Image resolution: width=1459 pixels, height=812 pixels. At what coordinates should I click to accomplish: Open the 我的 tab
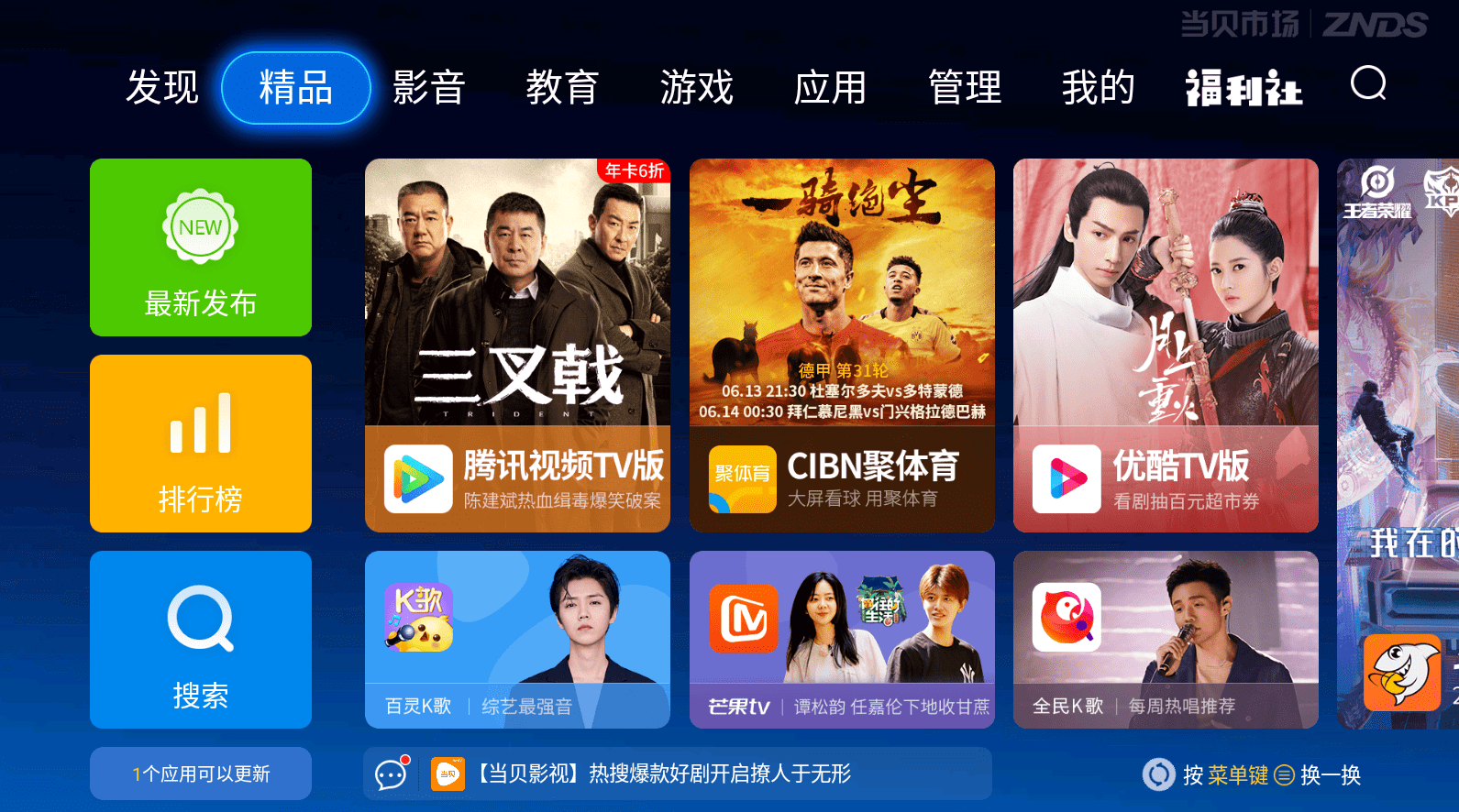pyautogui.click(x=1099, y=88)
